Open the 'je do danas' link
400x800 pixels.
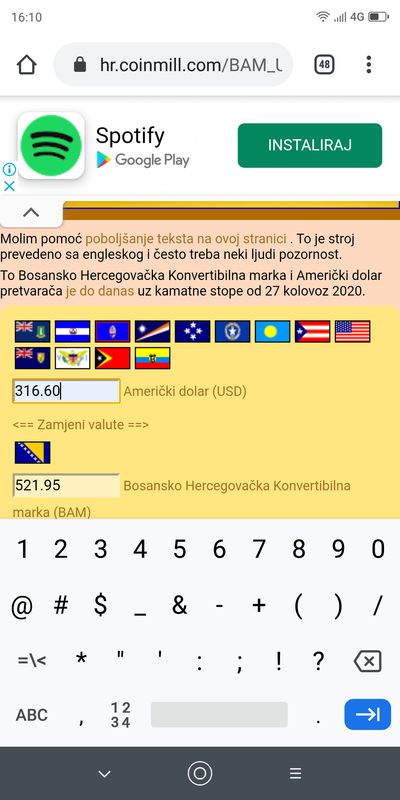click(100, 292)
